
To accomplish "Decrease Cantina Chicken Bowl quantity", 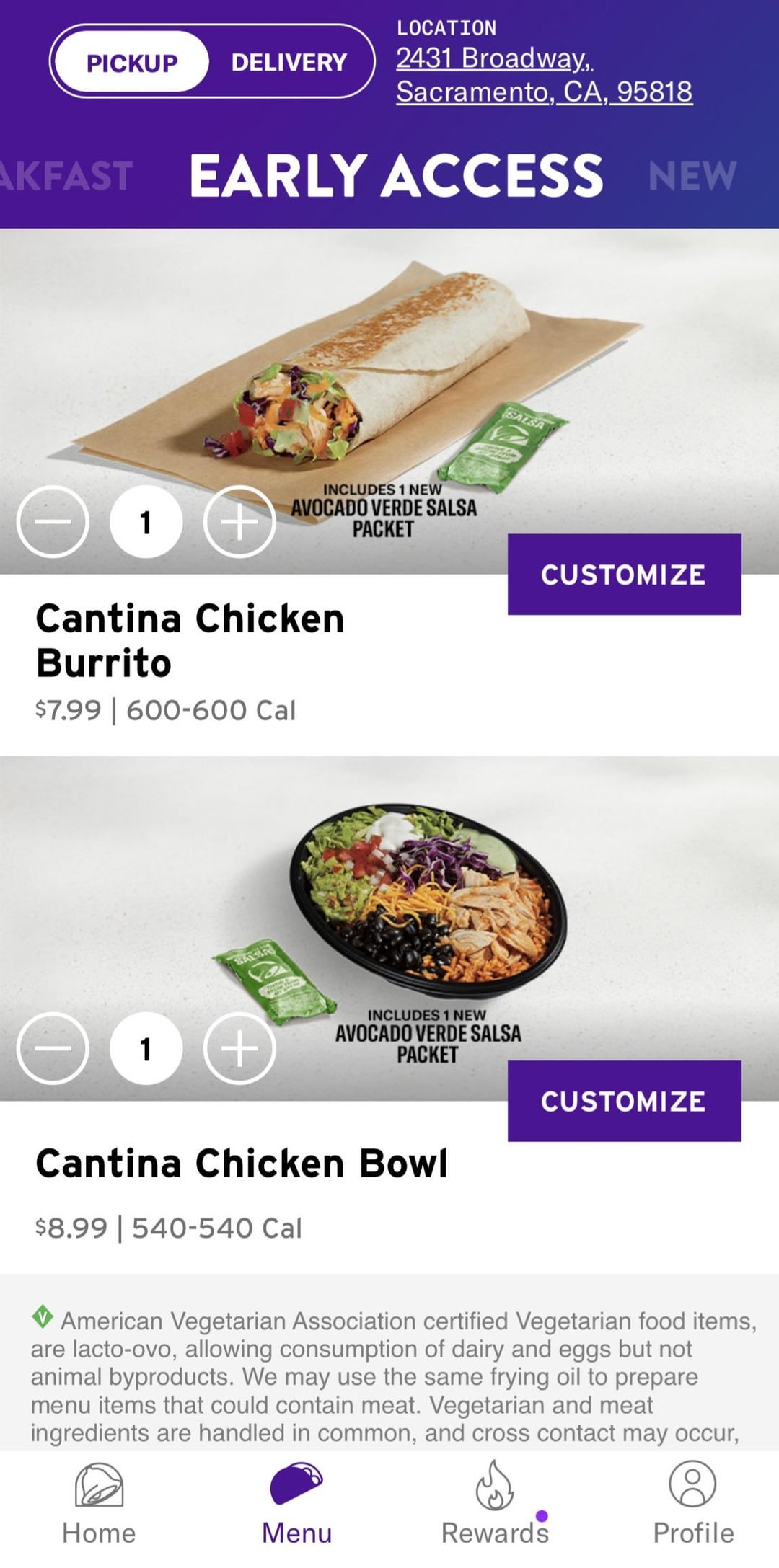I will pyautogui.click(x=53, y=1047).
